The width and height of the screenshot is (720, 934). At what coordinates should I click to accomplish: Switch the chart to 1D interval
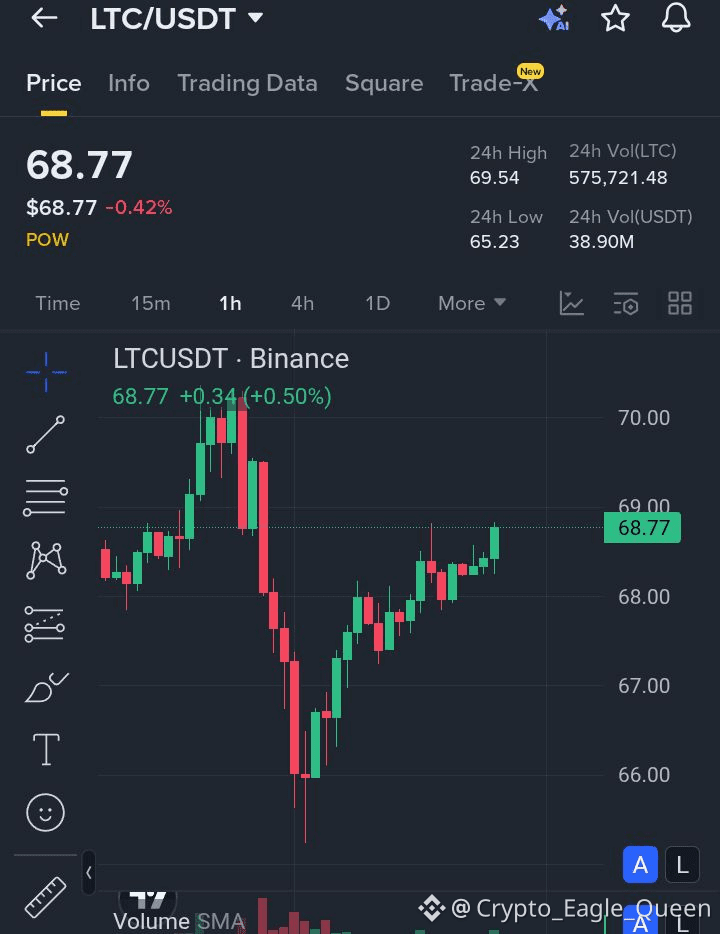click(x=377, y=303)
